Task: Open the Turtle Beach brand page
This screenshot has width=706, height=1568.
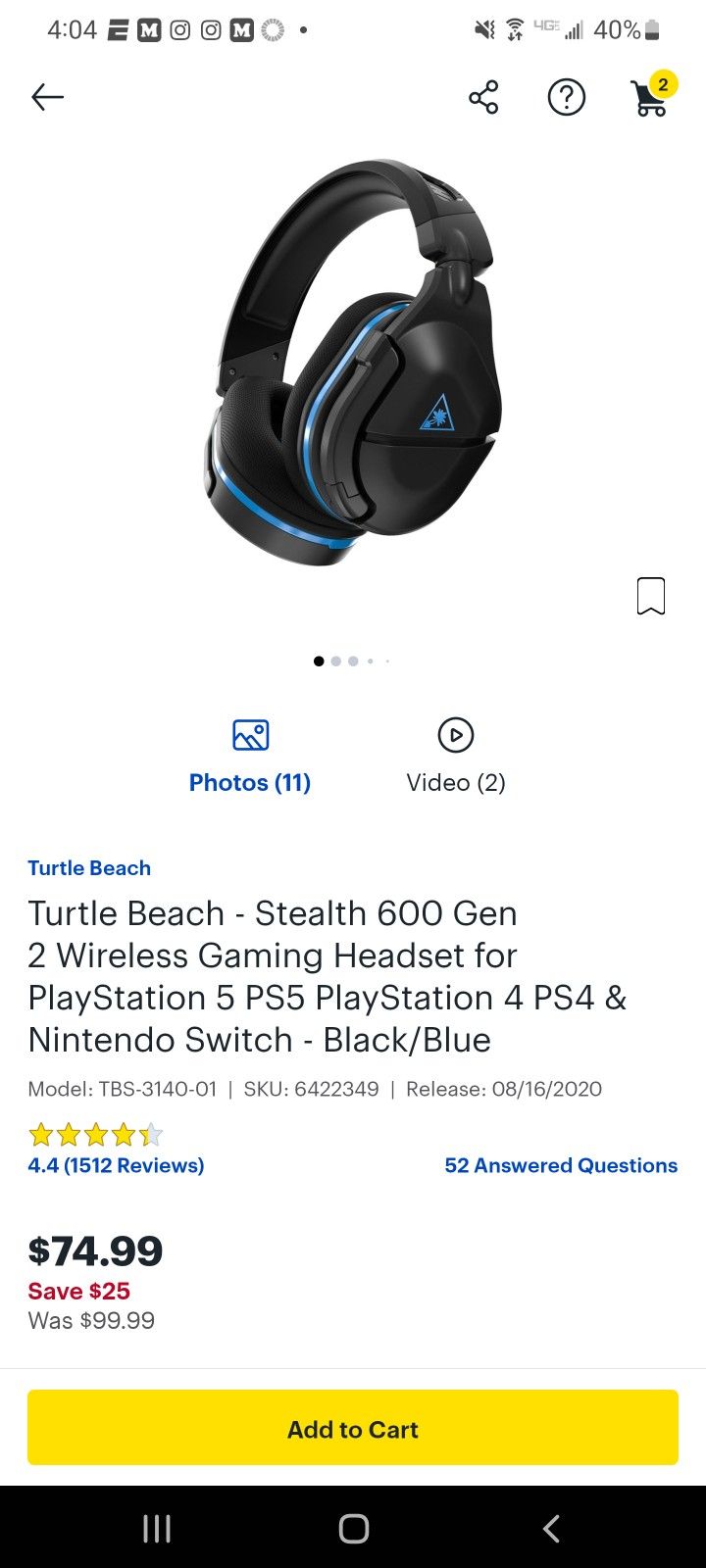Action: (x=89, y=867)
